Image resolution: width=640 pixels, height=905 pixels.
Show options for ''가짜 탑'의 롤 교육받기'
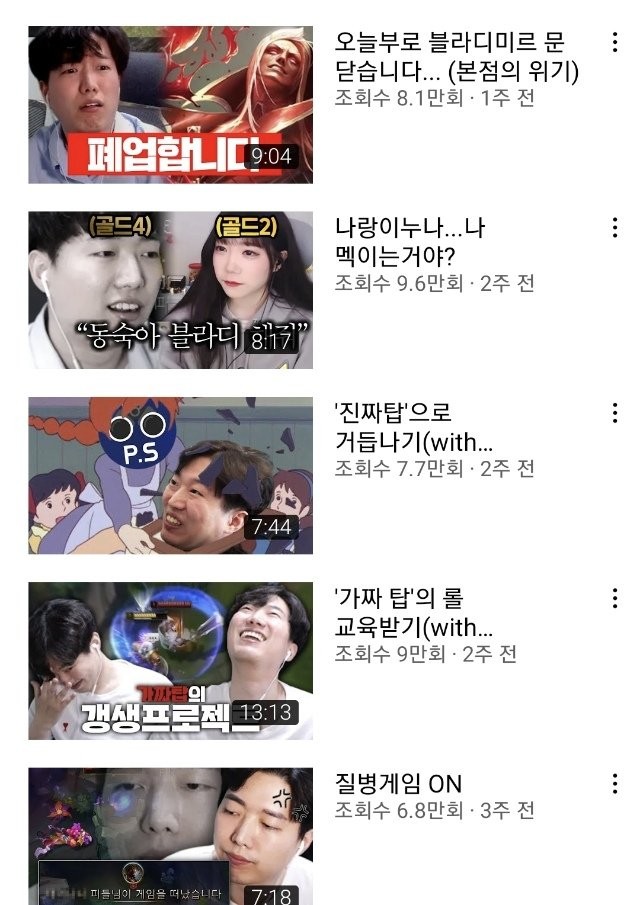click(614, 599)
